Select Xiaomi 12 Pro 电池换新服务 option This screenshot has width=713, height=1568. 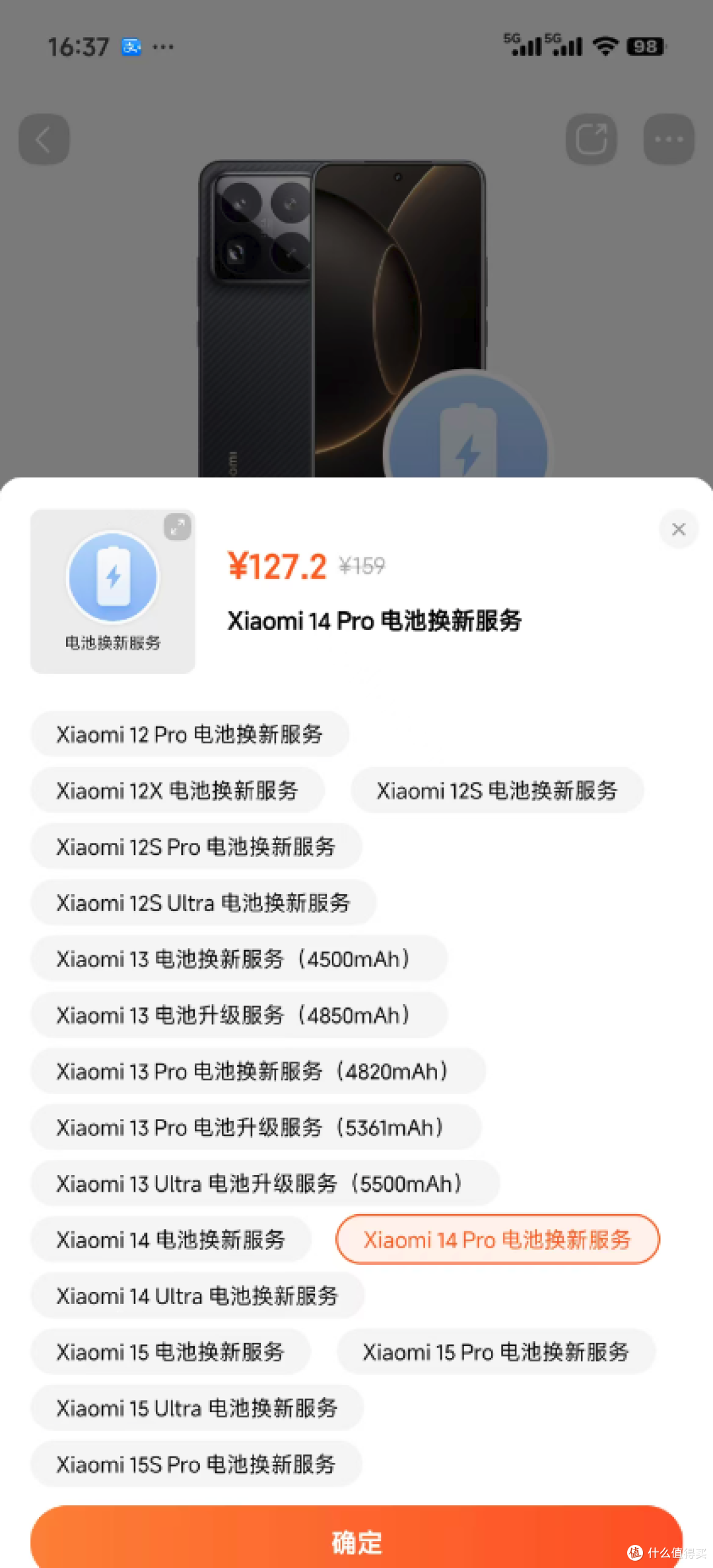pos(189,734)
